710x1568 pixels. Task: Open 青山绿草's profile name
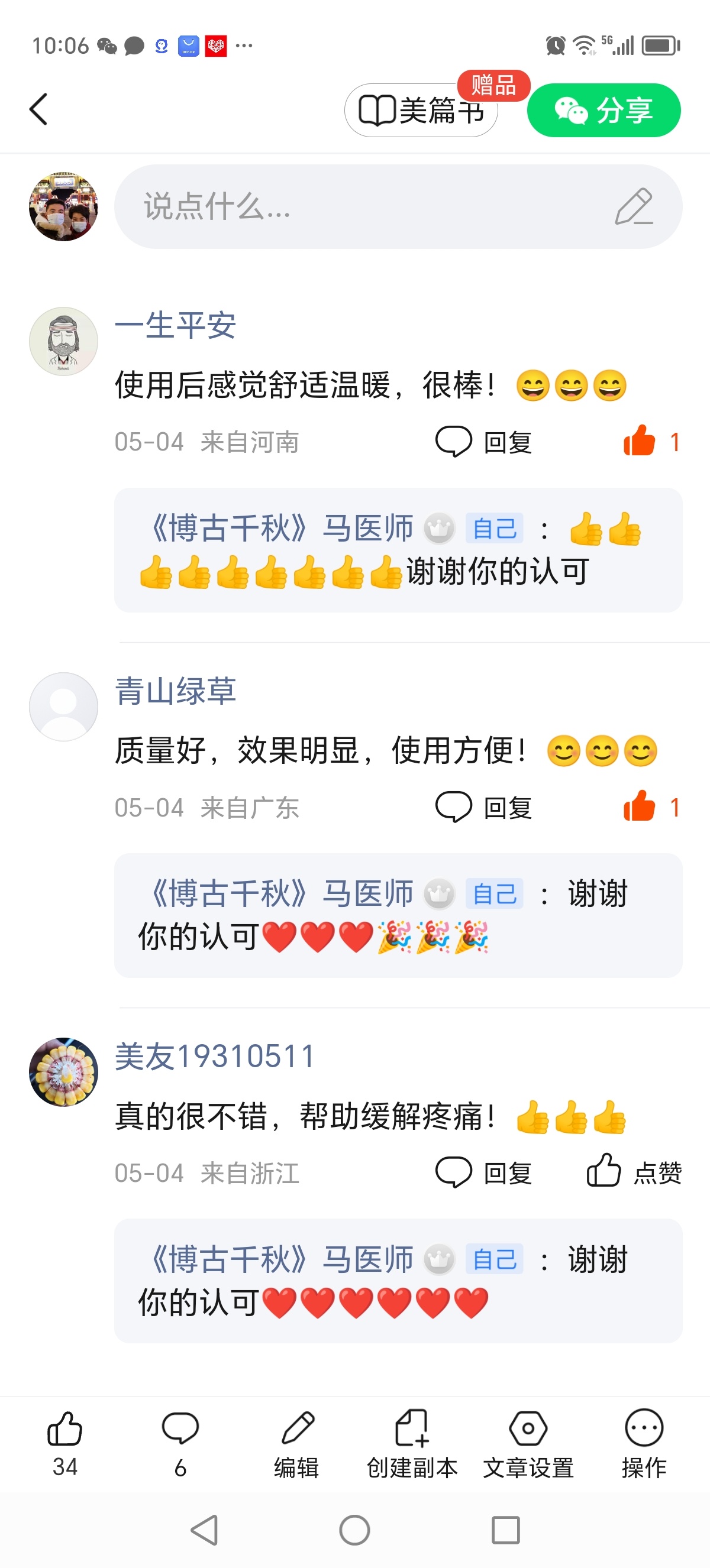point(175,691)
